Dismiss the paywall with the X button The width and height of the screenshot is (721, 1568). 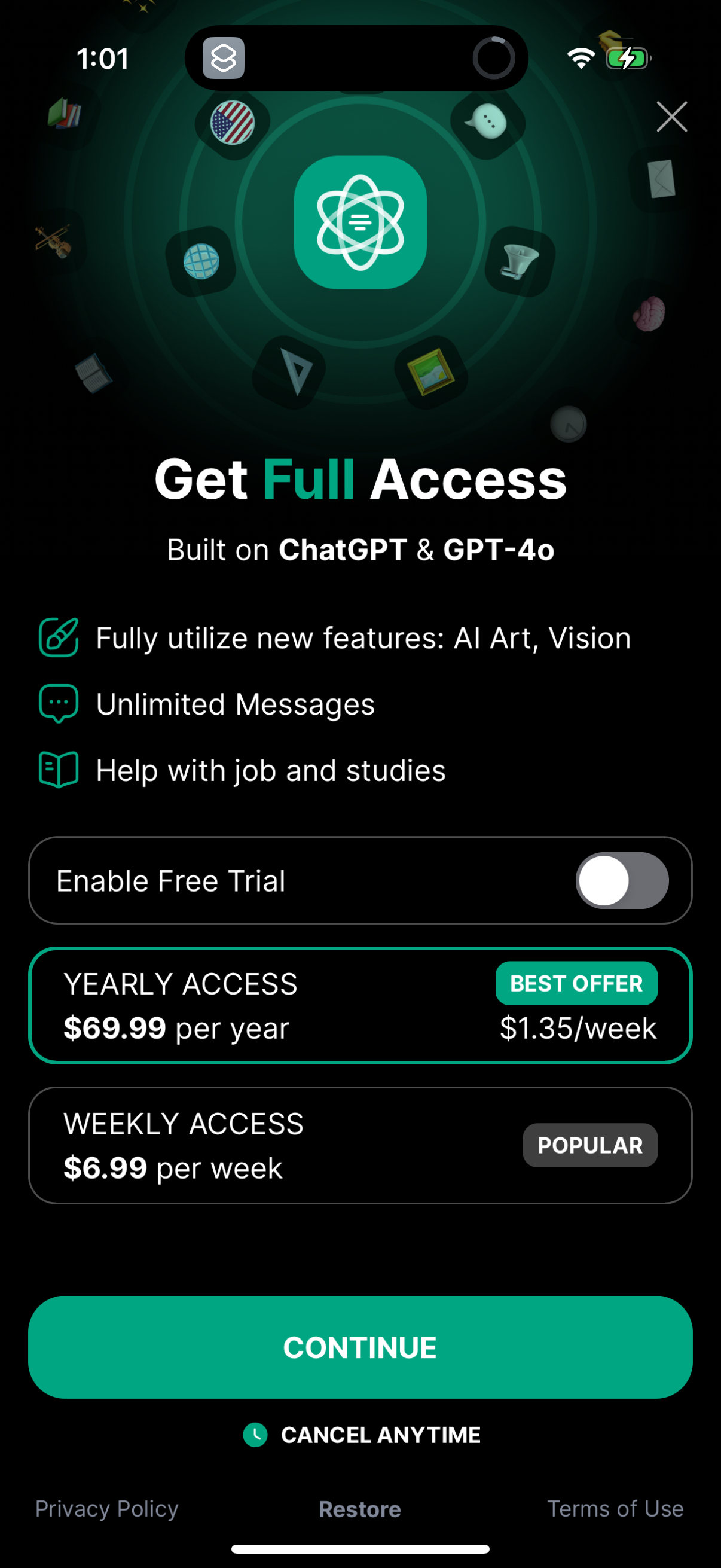click(x=671, y=116)
